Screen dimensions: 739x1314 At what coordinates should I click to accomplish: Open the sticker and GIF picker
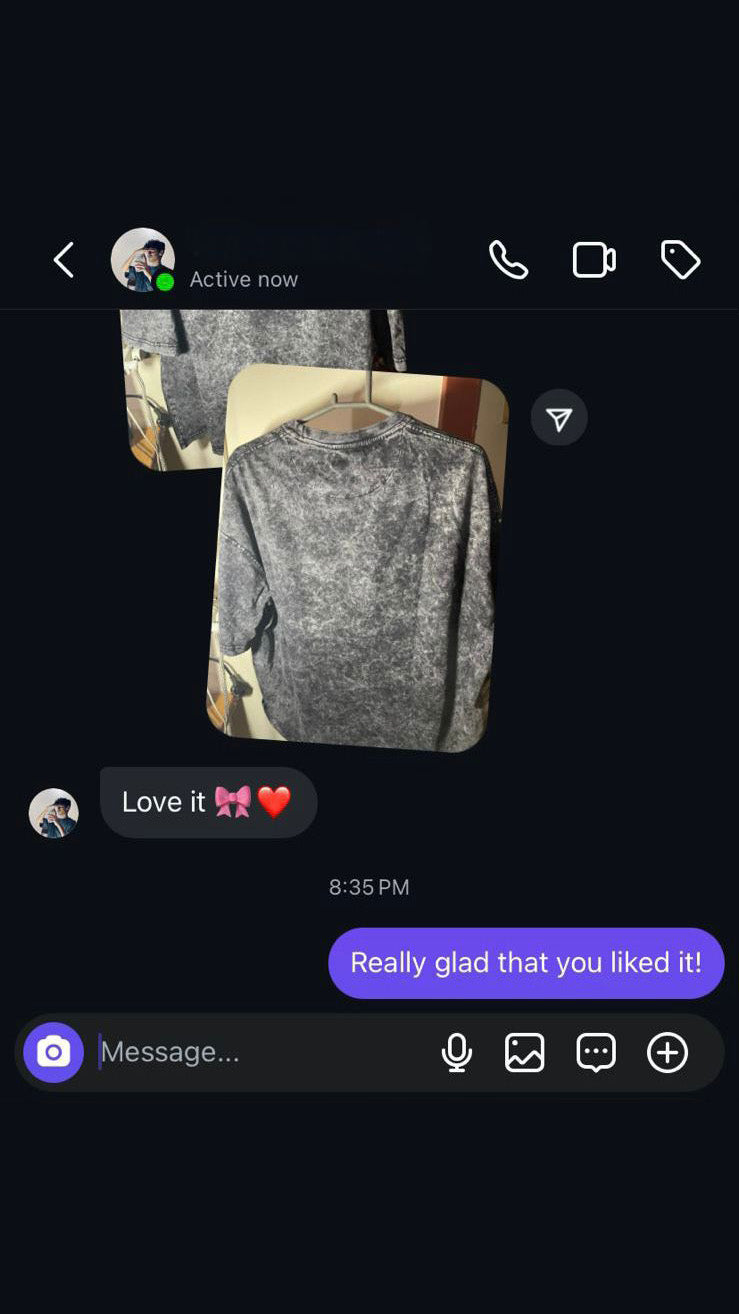click(x=596, y=1052)
